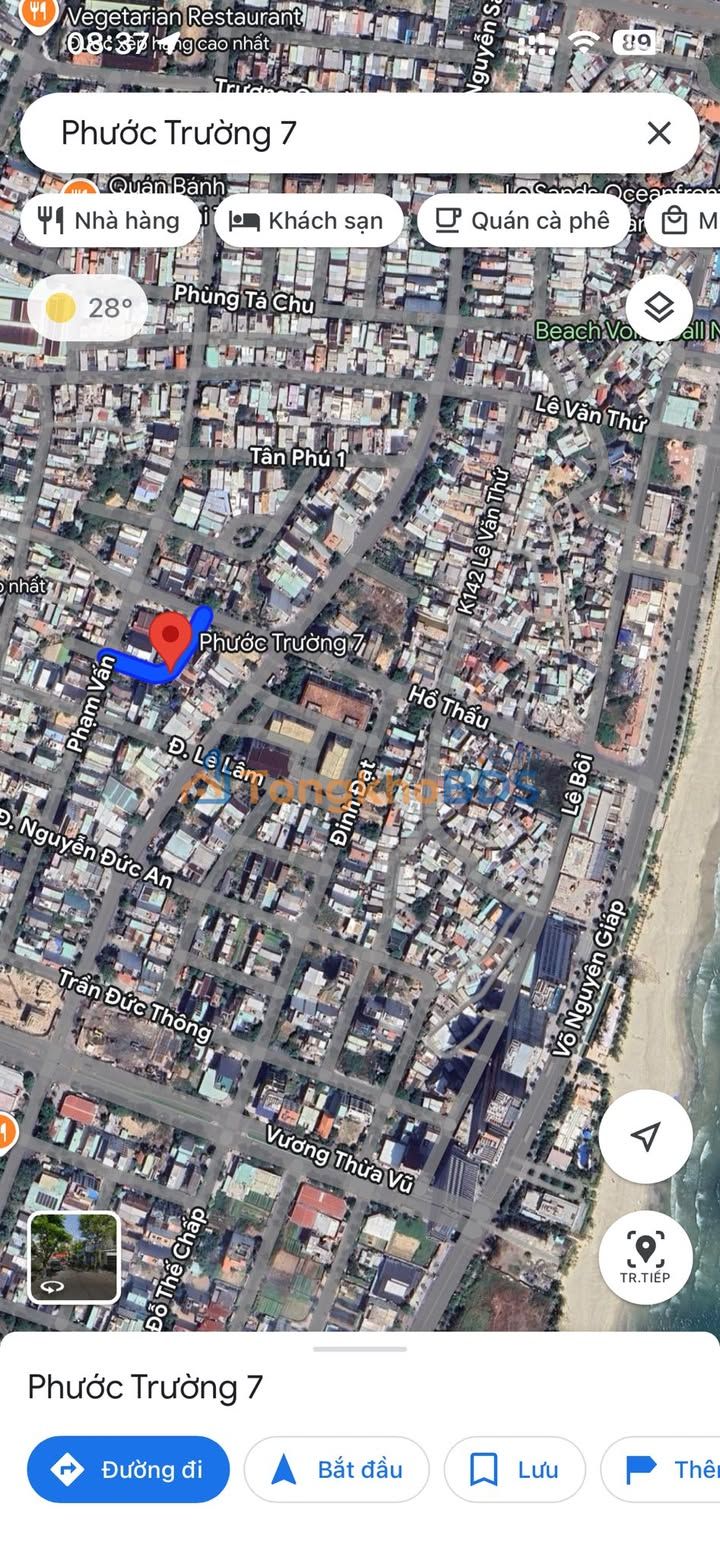The height and width of the screenshot is (1557, 720).
Task: Open the map layers button
Action: click(659, 307)
